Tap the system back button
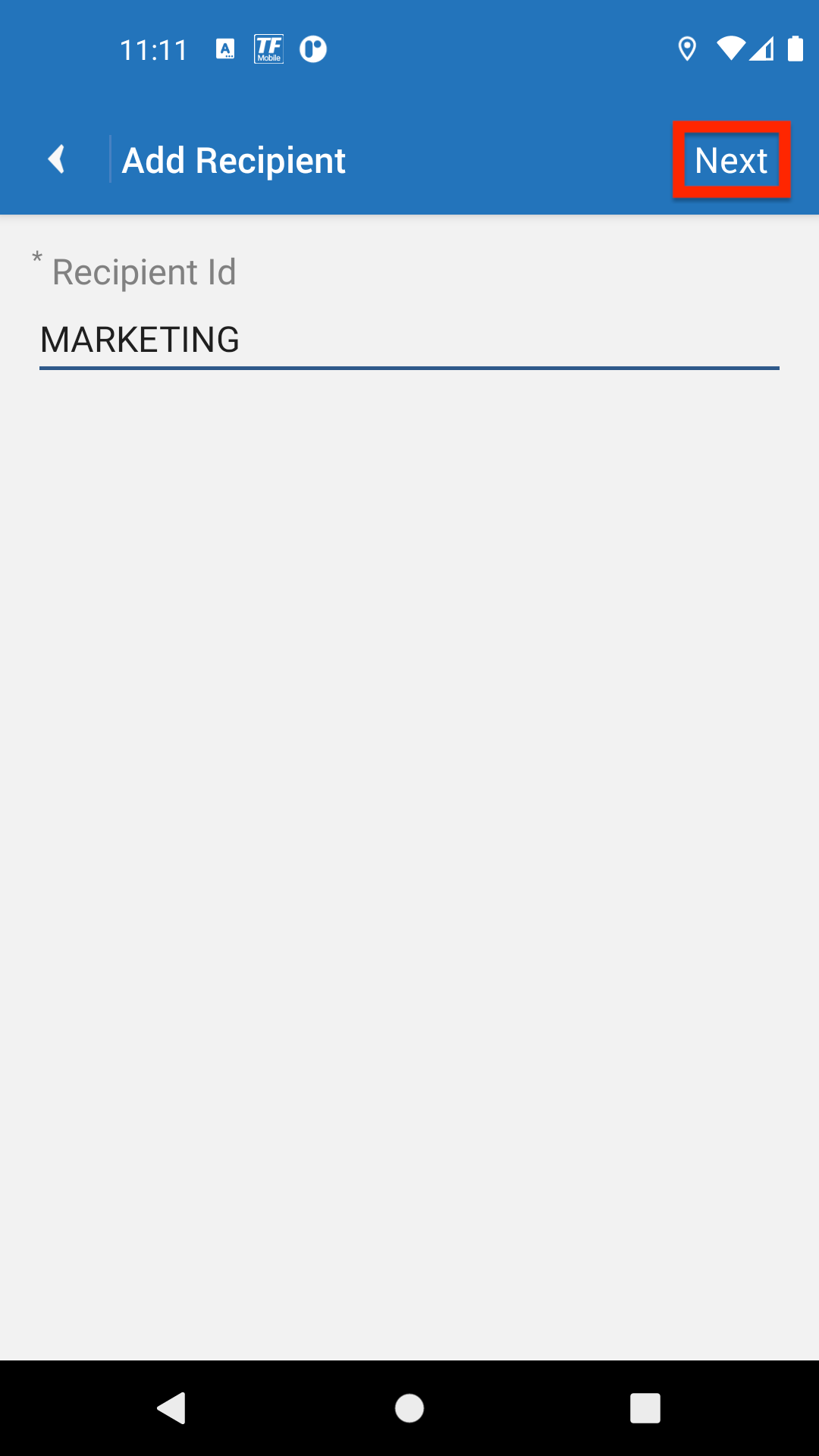The image size is (819, 1456). tap(172, 1408)
